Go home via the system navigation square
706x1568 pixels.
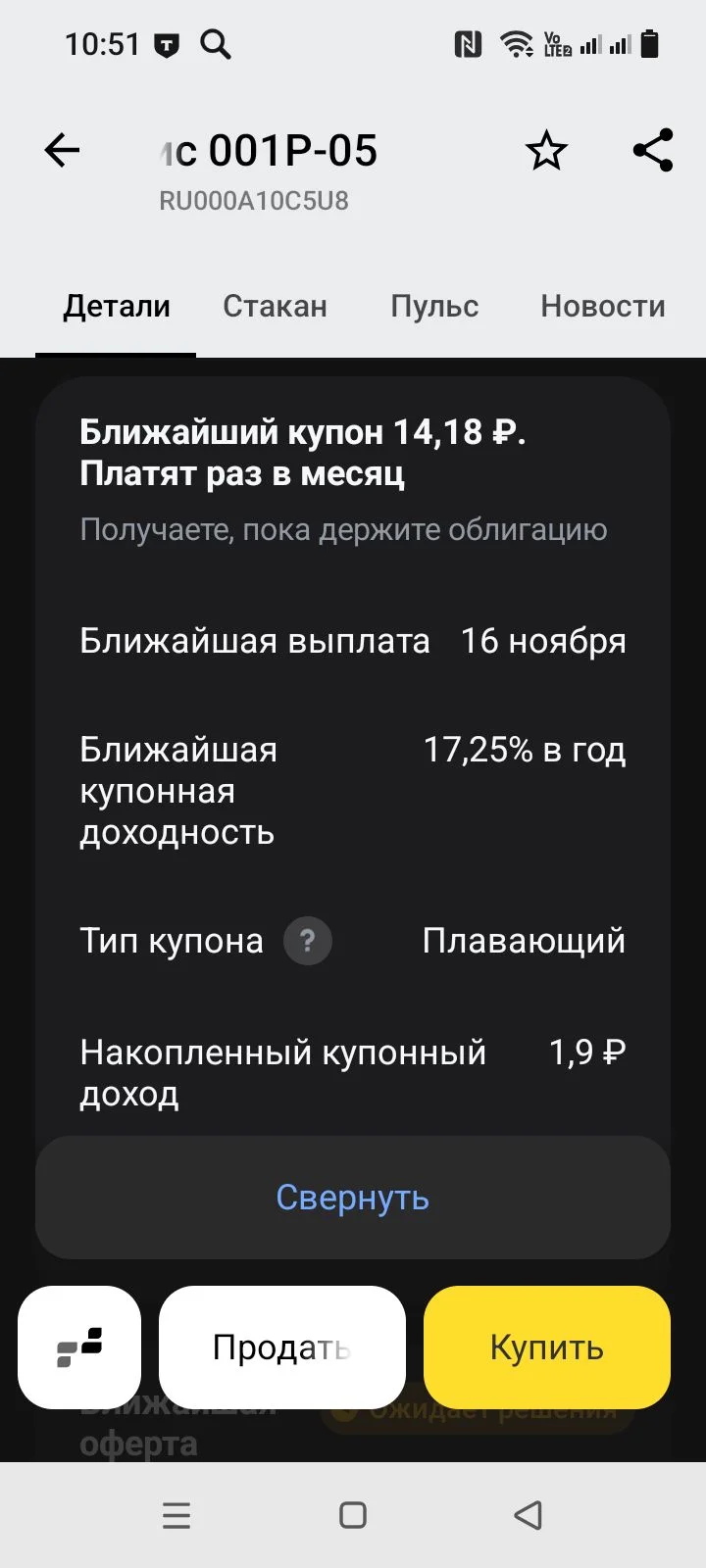point(353,1515)
